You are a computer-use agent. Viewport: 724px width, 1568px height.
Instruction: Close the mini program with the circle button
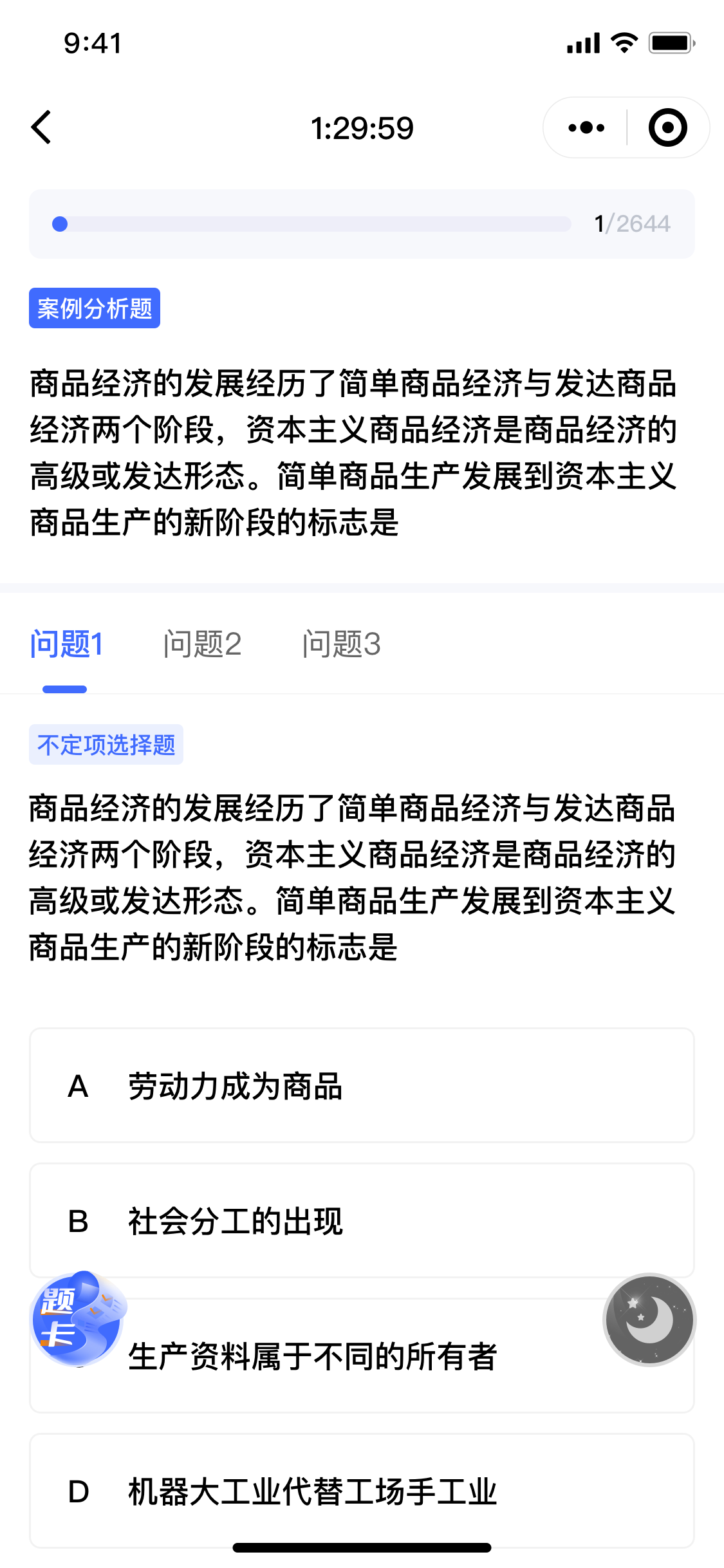coord(668,127)
